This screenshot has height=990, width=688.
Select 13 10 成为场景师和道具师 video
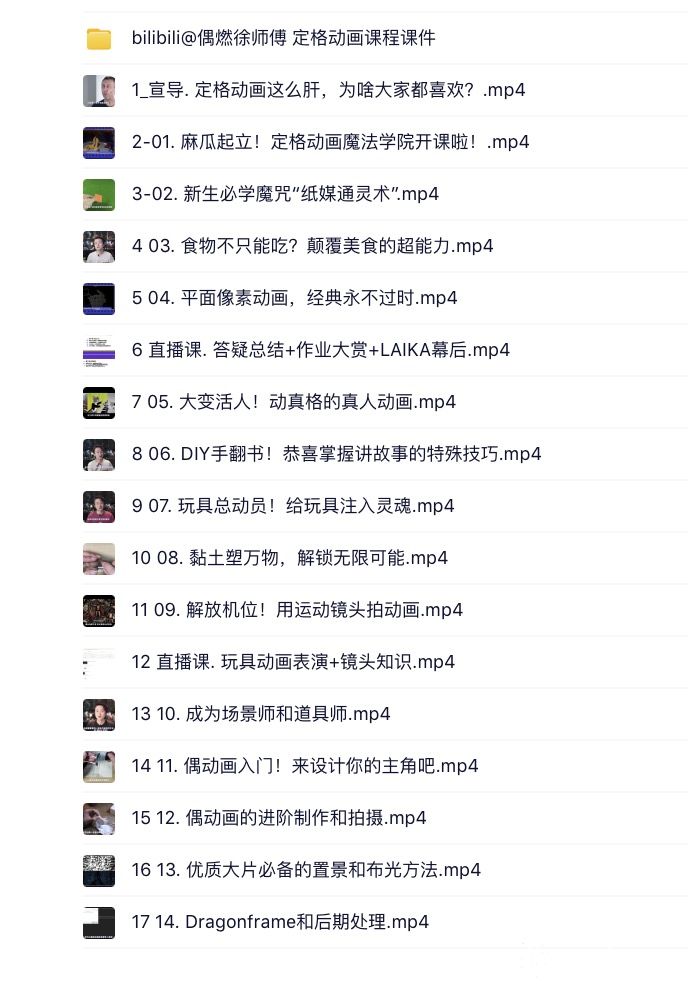pos(260,714)
